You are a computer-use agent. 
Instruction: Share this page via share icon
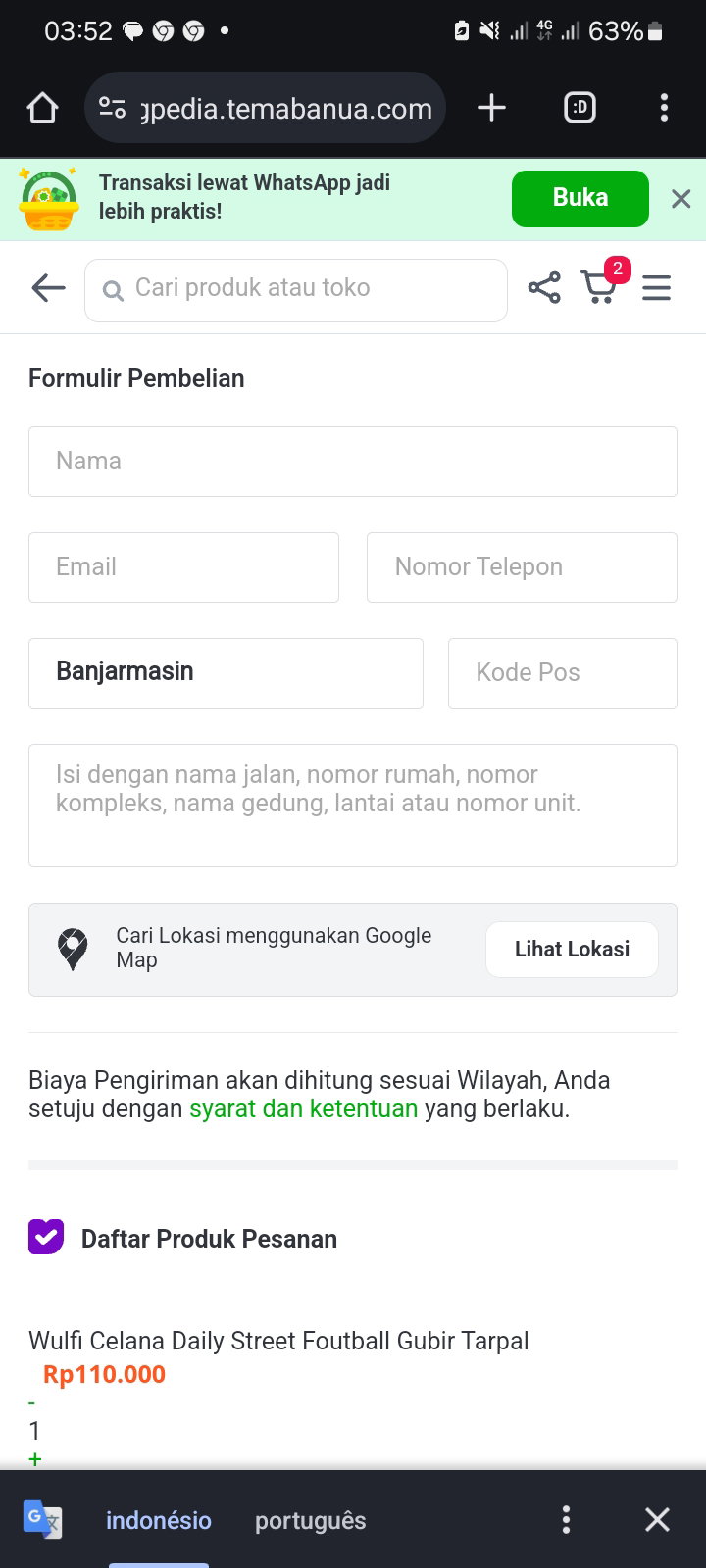coord(544,288)
